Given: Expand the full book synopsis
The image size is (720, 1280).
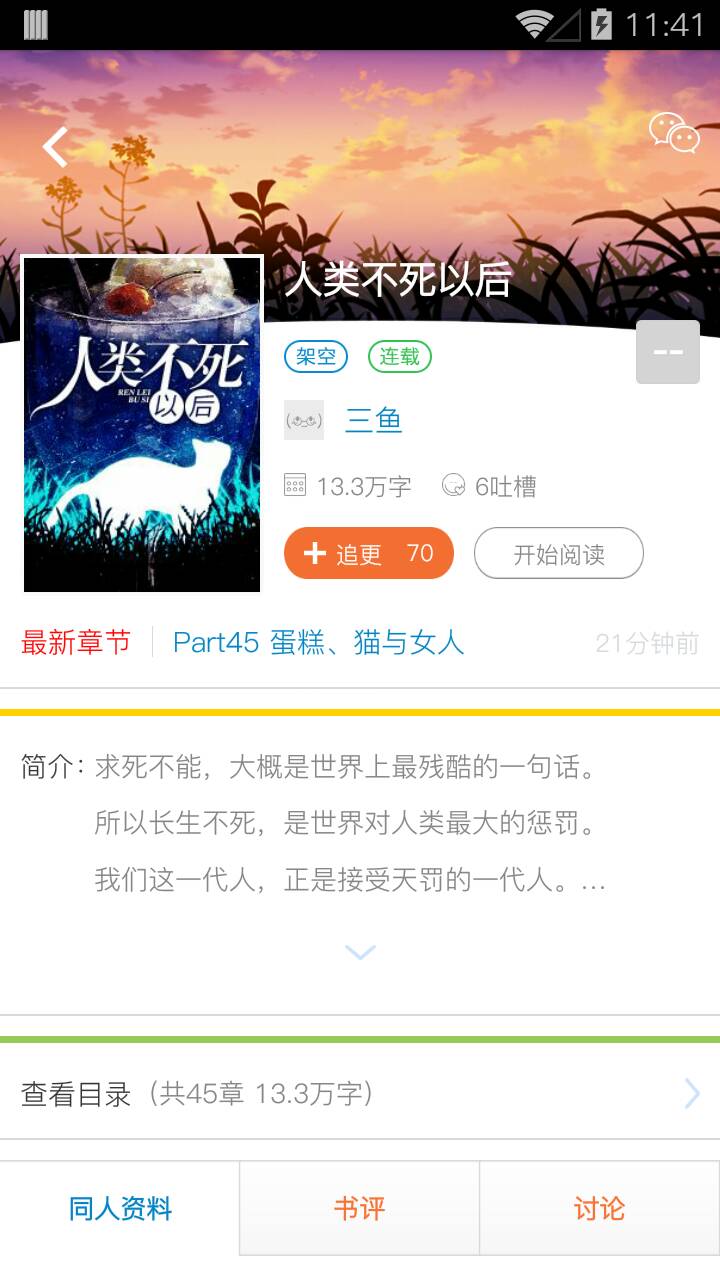Looking at the screenshot, I should point(360,952).
